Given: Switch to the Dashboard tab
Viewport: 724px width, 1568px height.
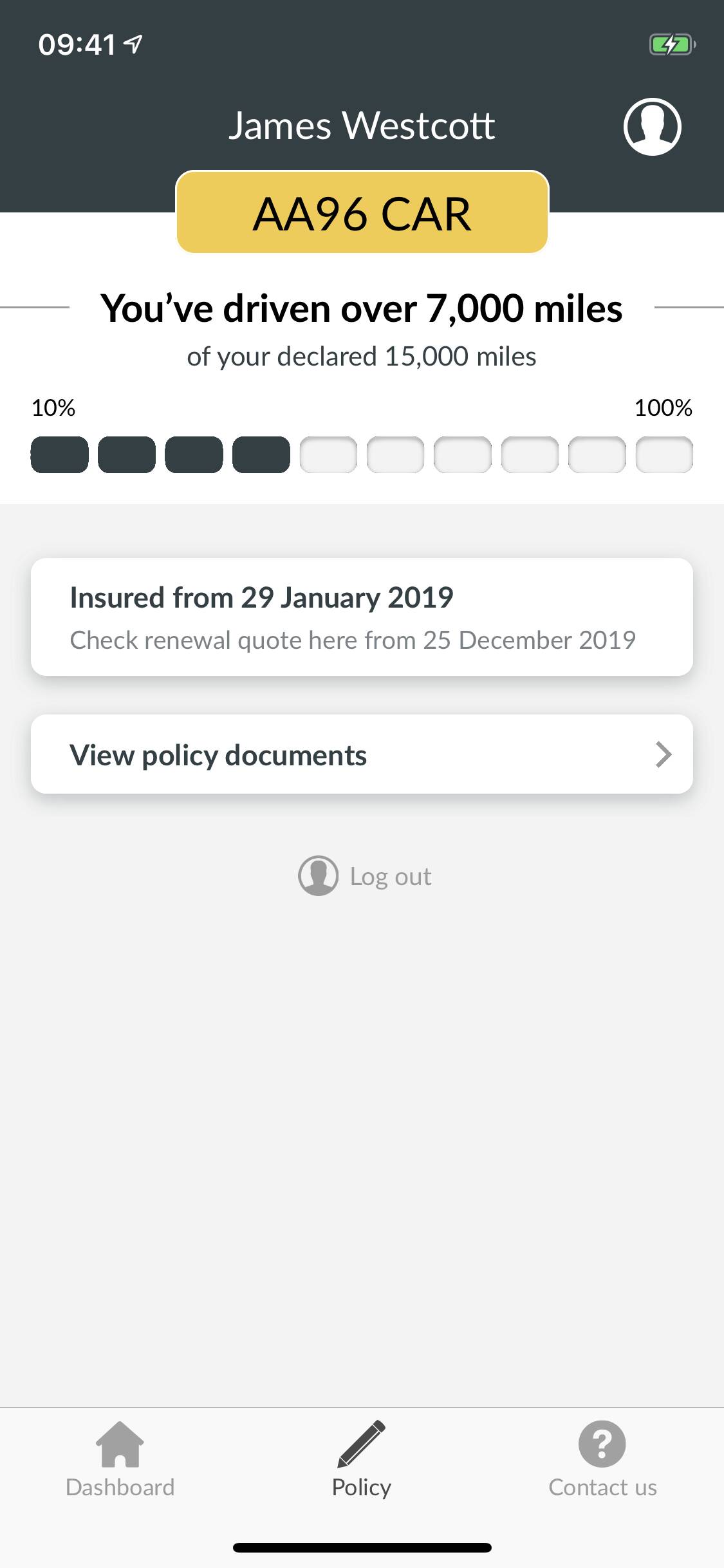Looking at the screenshot, I should pyautogui.click(x=120, y=1460).
